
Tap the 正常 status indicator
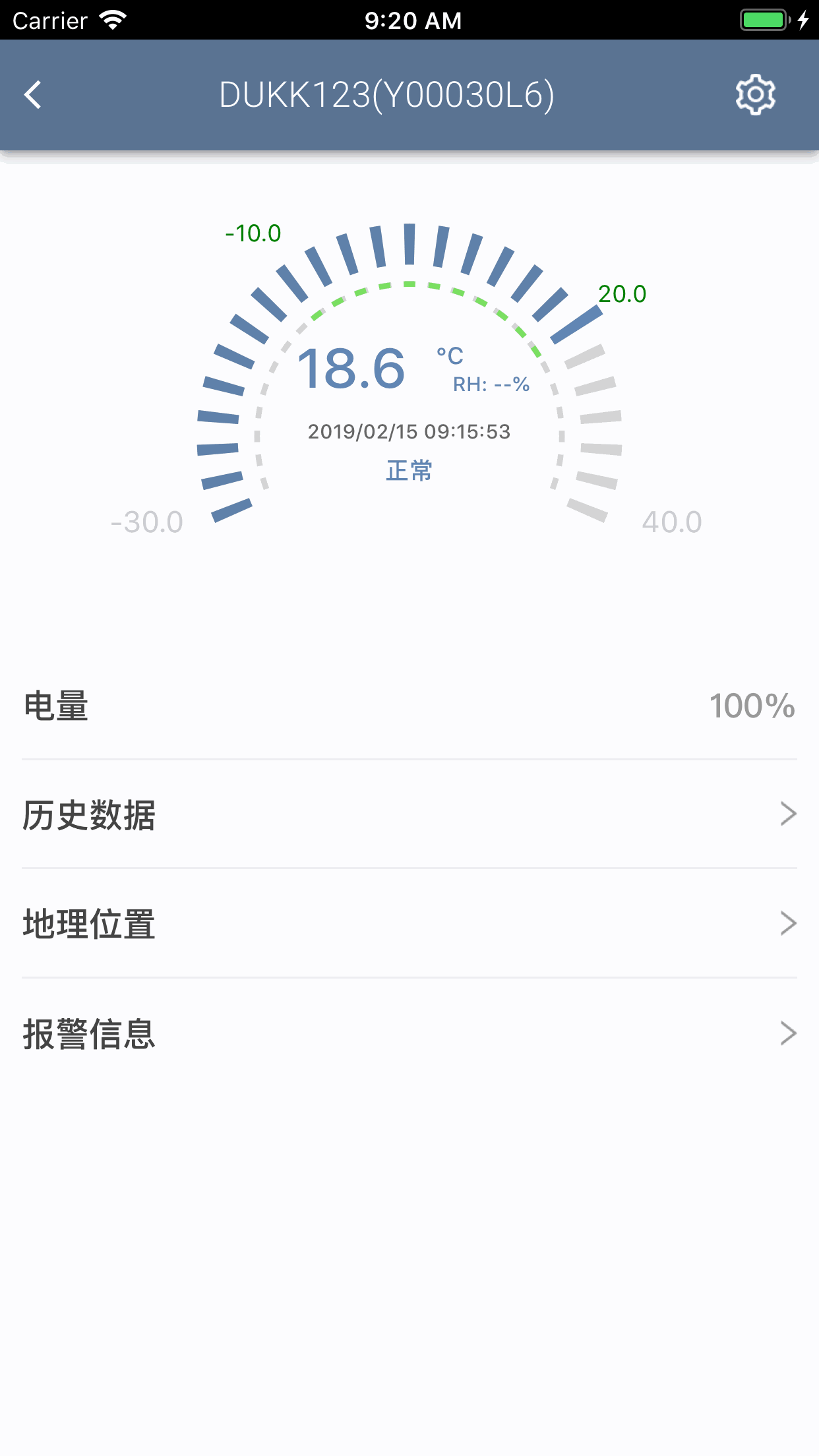(409, 470)
